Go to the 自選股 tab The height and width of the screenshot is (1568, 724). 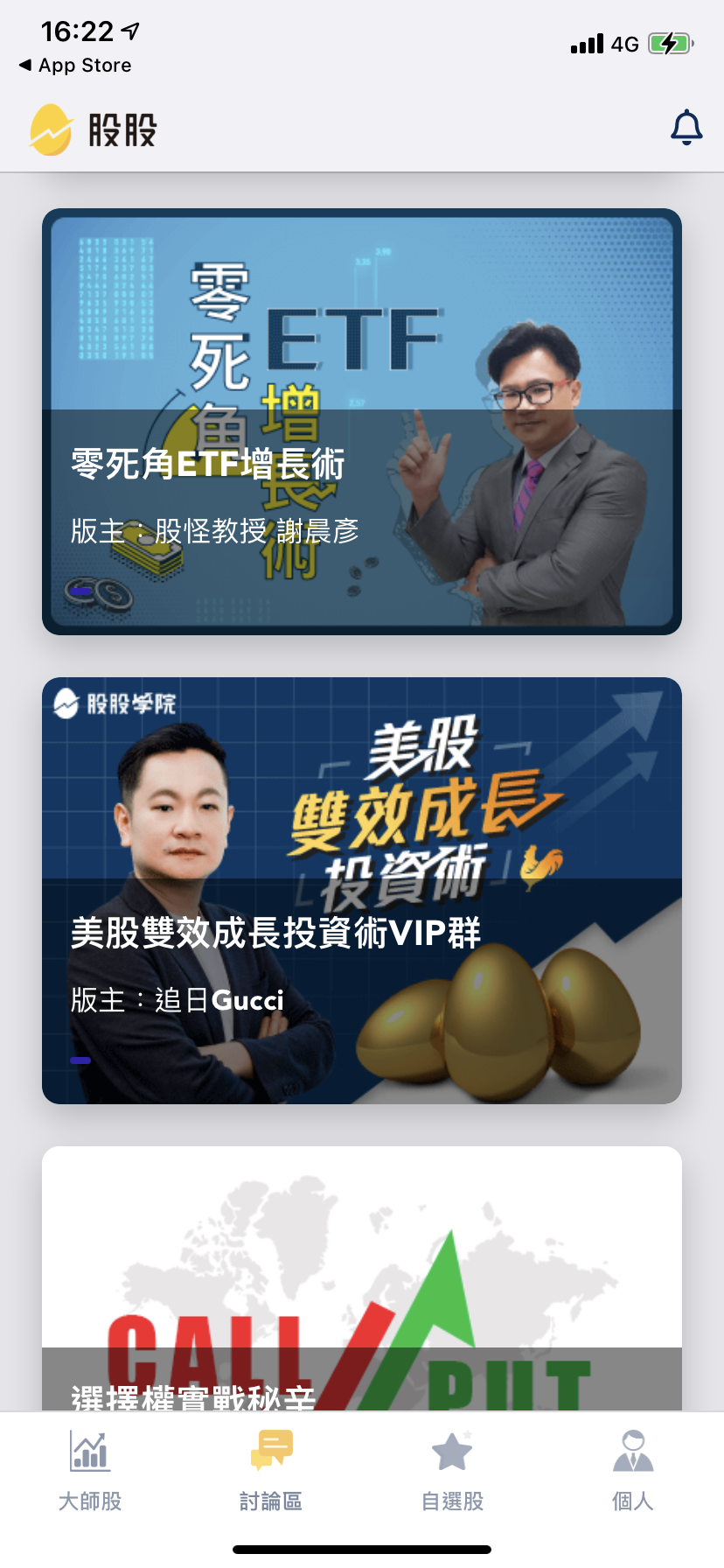click(x=452, y=1470)
